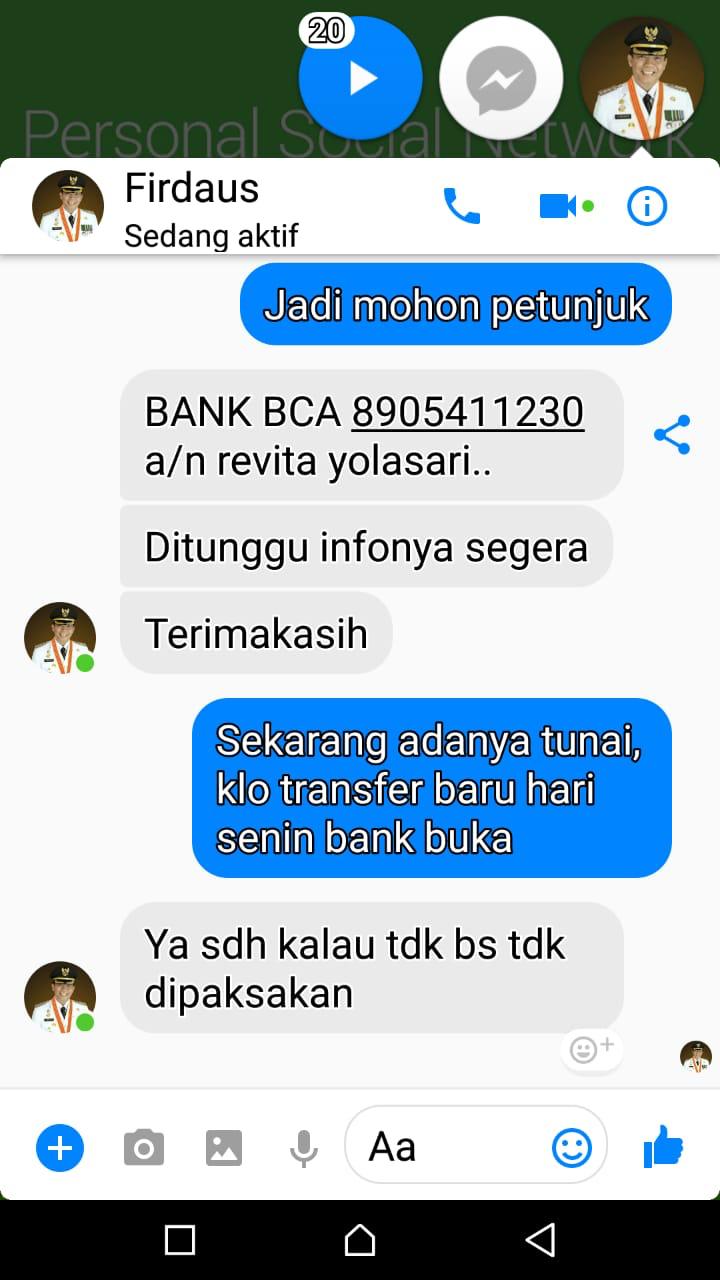Start a video call with Firdaus
This screenshot has height=1280, width=720.
click(x=558, y=207)
